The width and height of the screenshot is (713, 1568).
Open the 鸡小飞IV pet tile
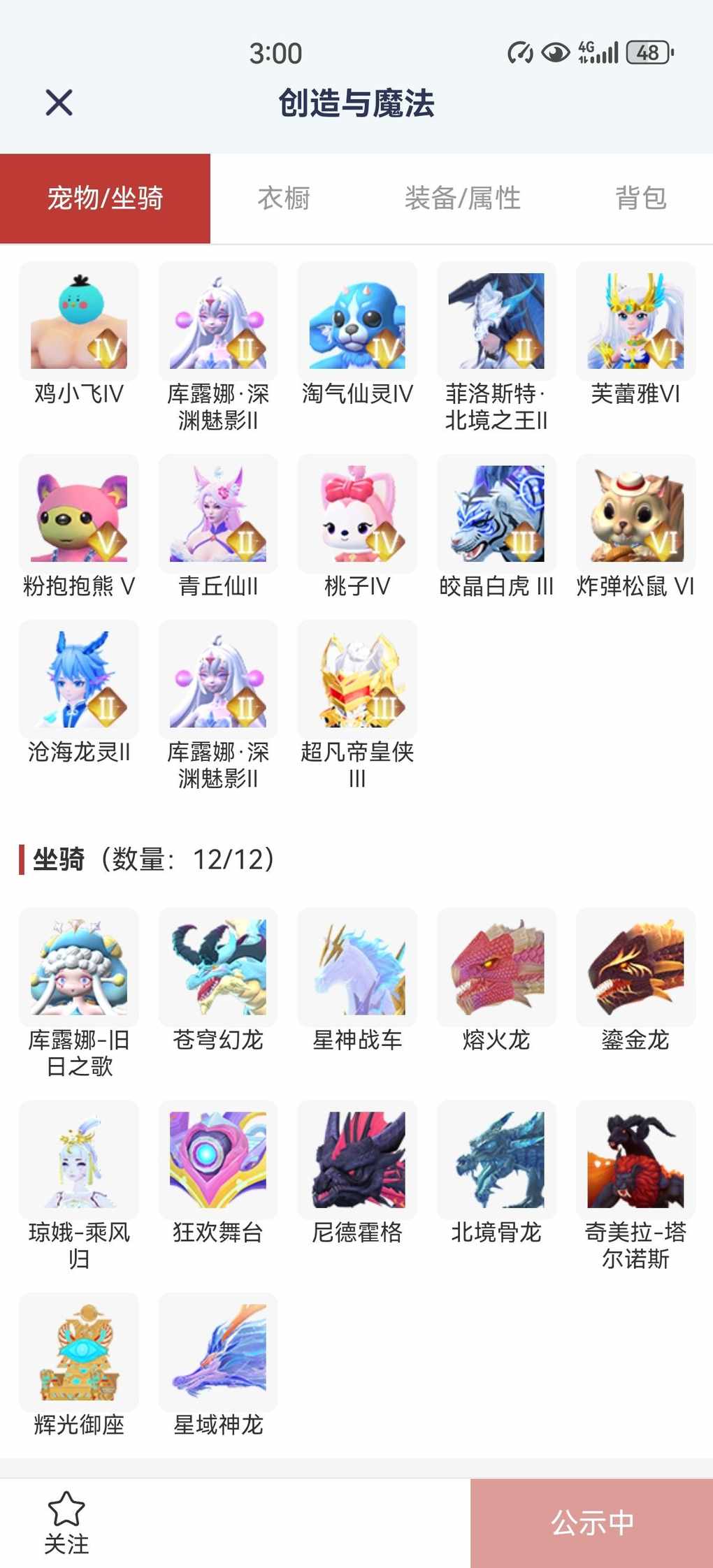pos(79,321)
